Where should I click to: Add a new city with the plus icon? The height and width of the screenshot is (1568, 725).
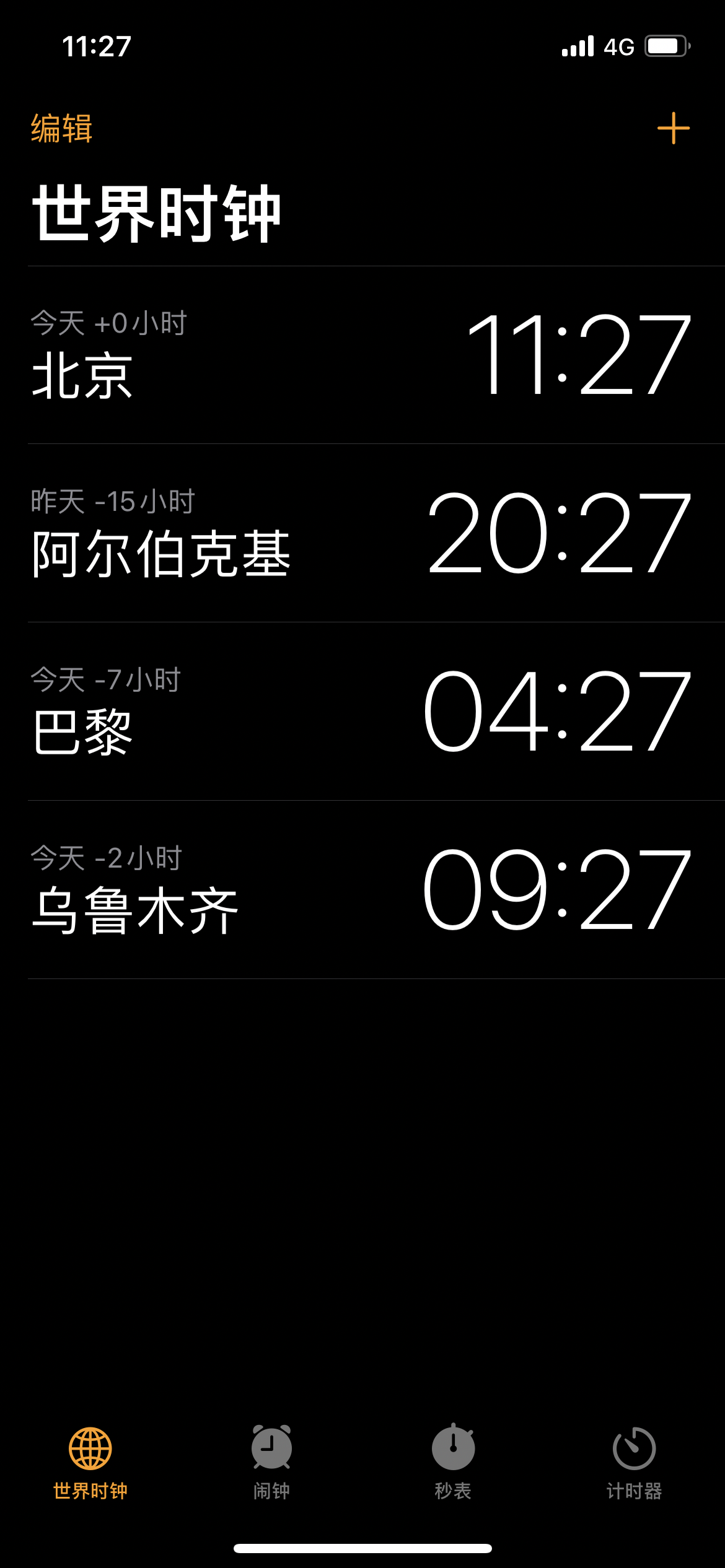click(x=673, y=128)
